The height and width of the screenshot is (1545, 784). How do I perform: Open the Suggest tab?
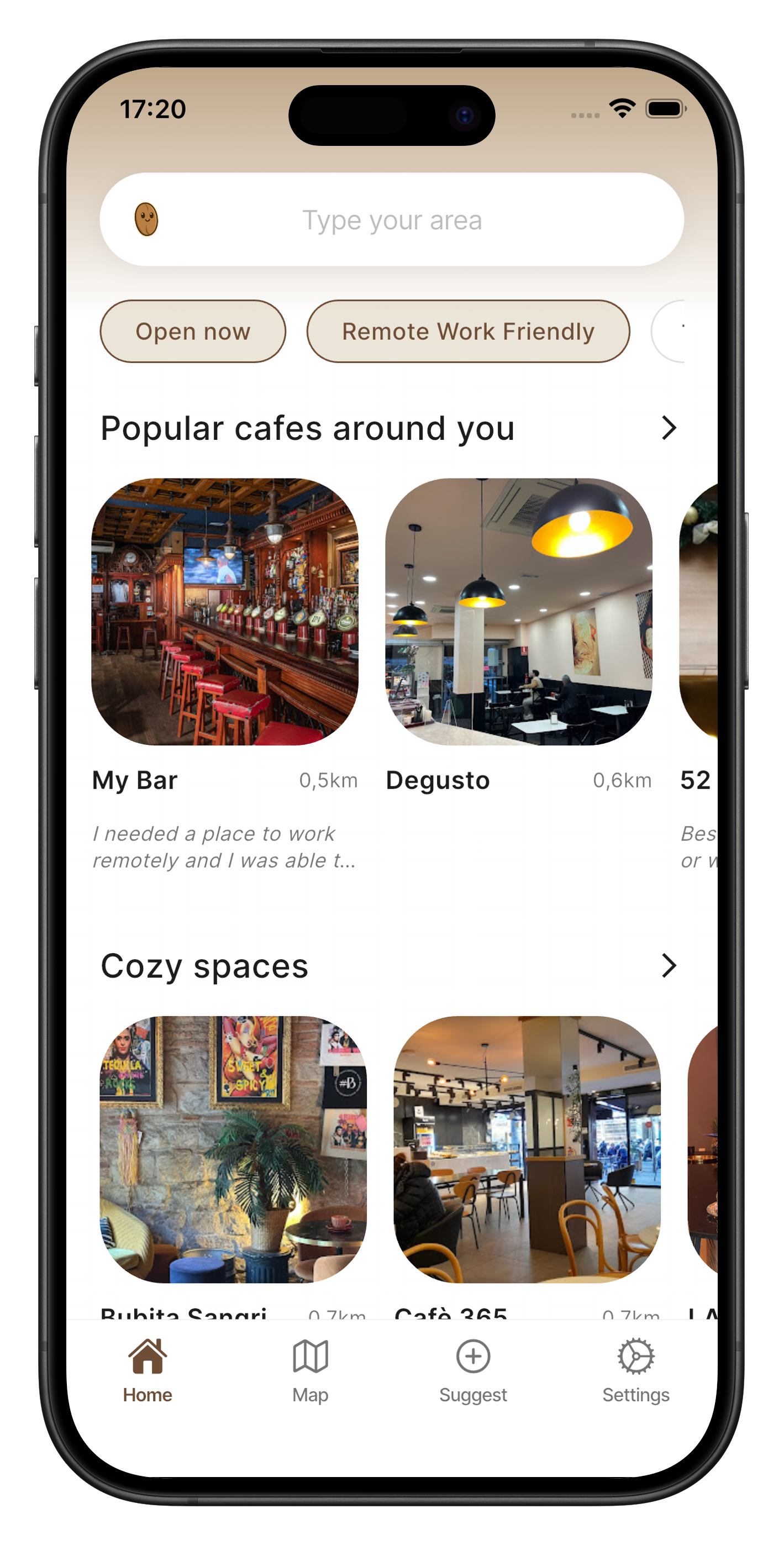pyautogui.click(x=473, y=1370)
